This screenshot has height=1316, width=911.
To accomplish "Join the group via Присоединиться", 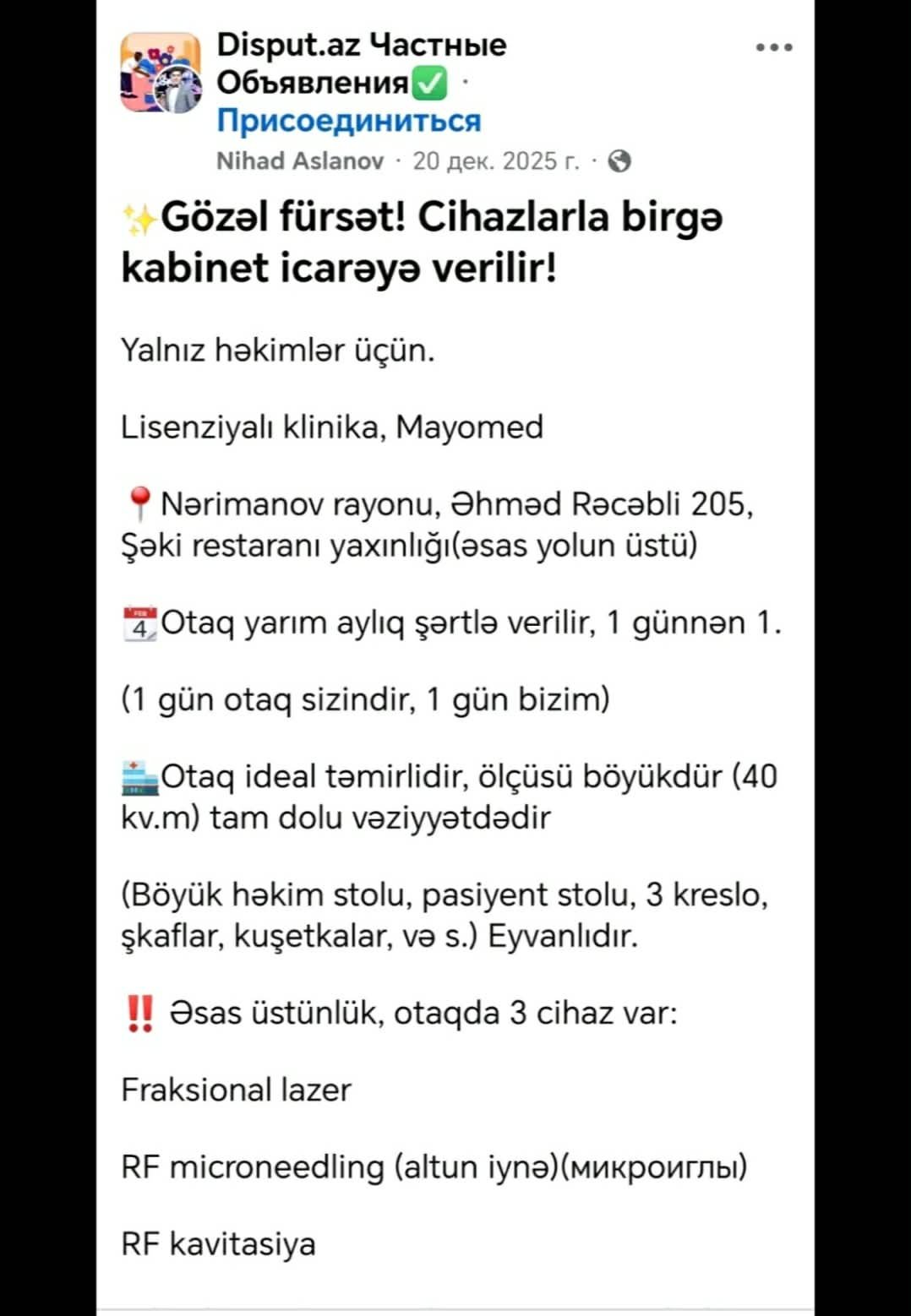I will [x=348, y=121].
